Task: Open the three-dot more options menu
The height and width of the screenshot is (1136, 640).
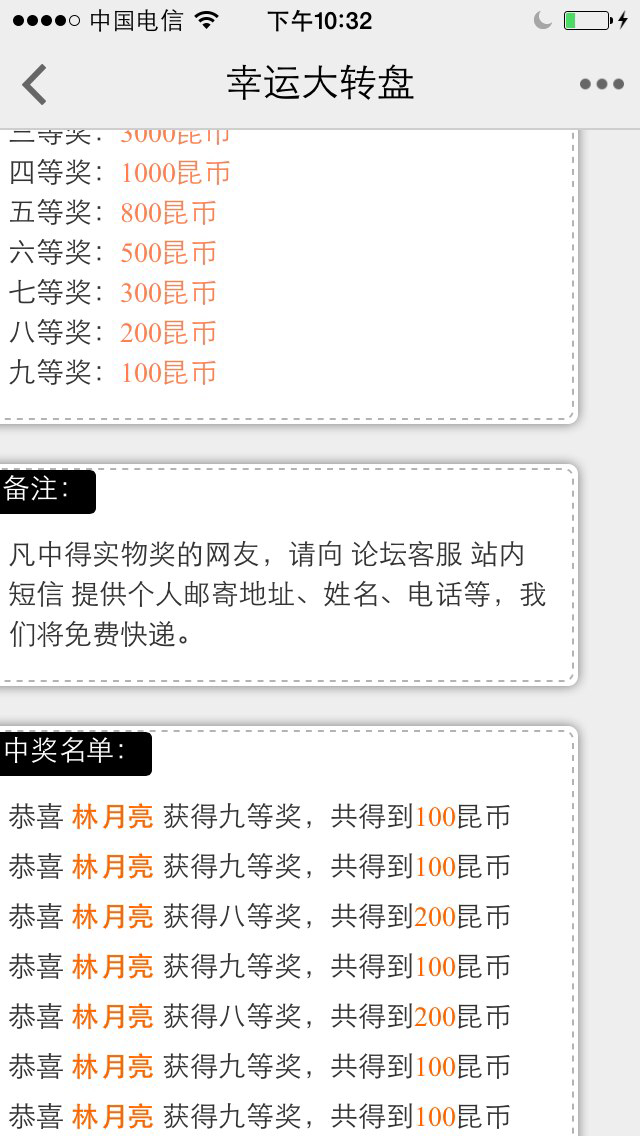Action: (x=602, y=85)
